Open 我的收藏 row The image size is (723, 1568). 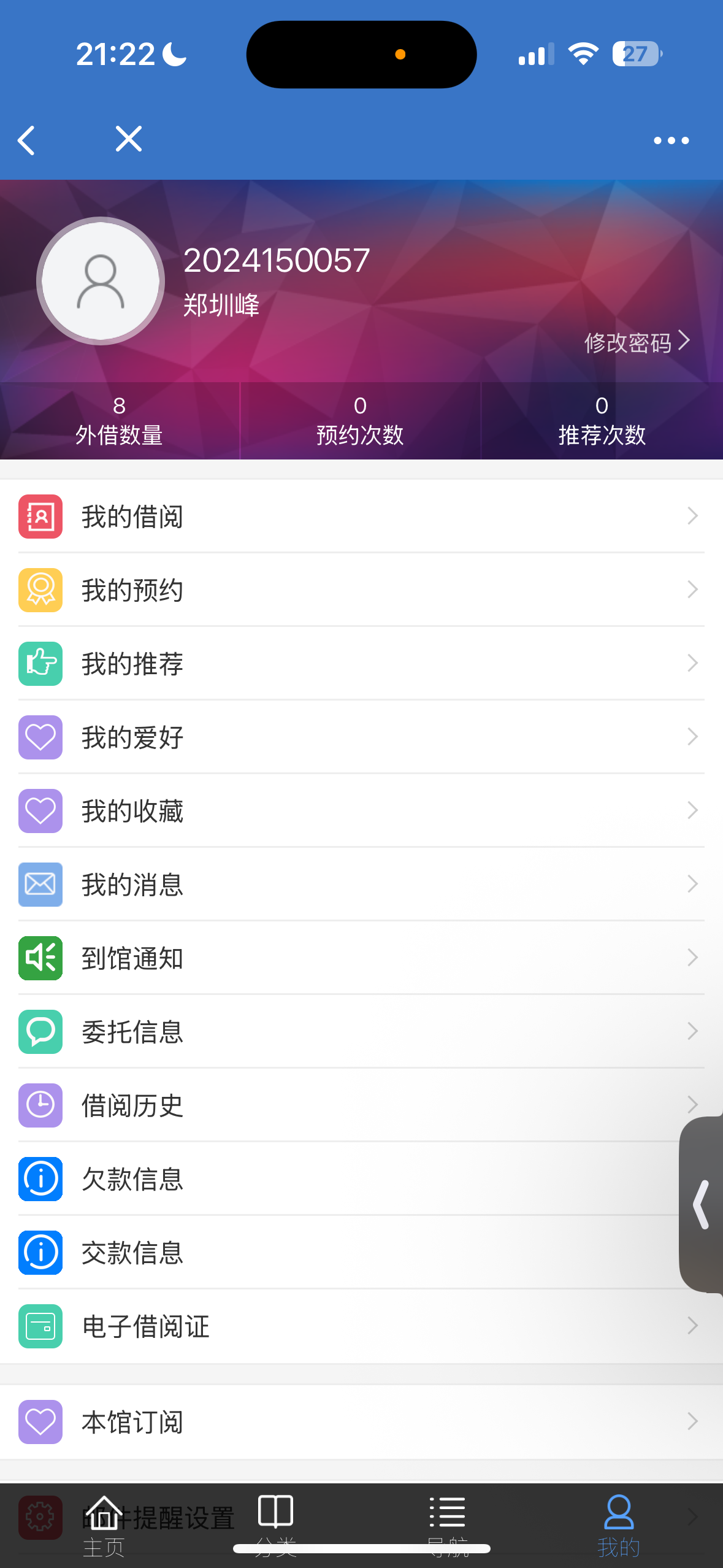click(361, 811)
